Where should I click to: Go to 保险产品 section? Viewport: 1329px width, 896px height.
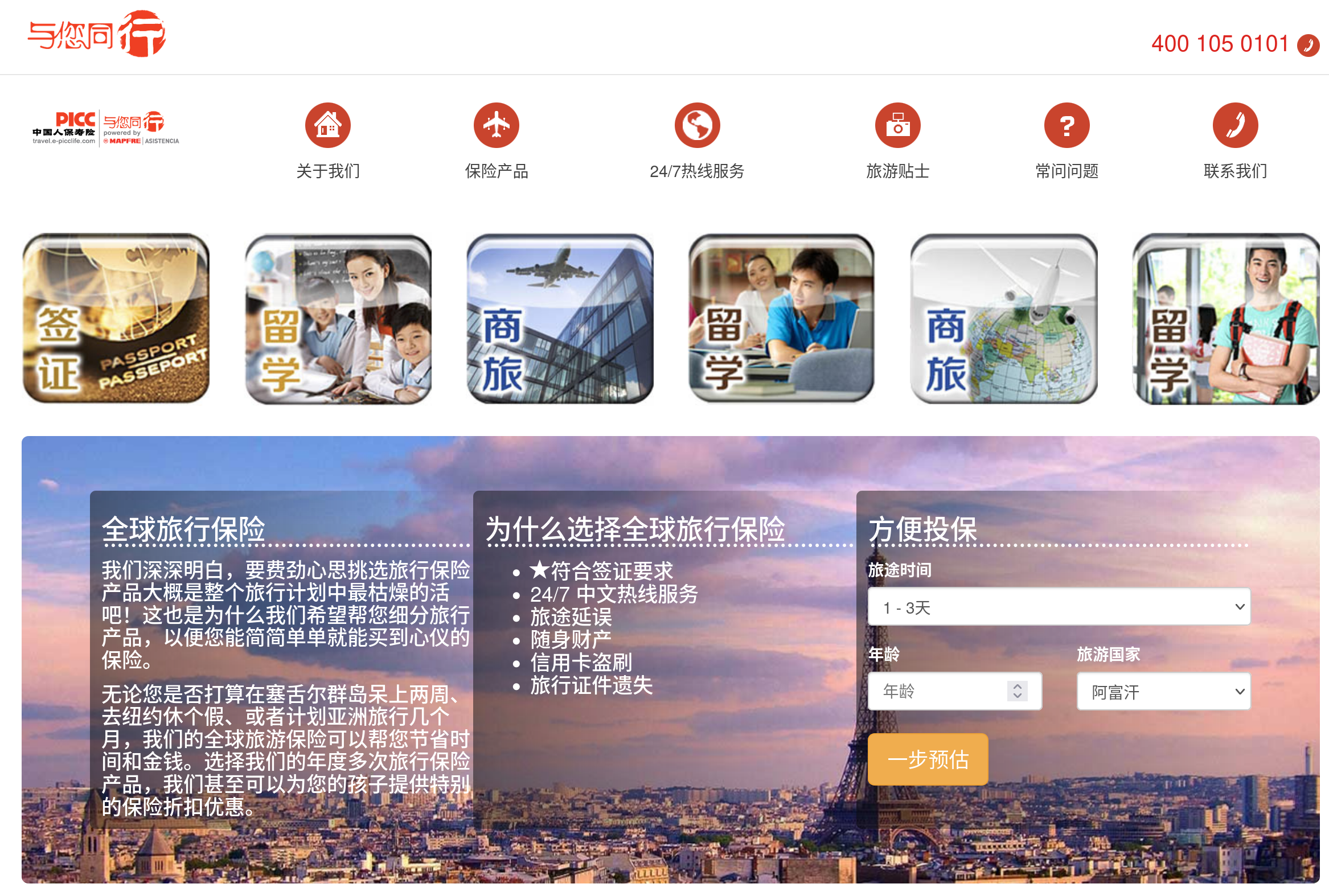tap(496, 140)
